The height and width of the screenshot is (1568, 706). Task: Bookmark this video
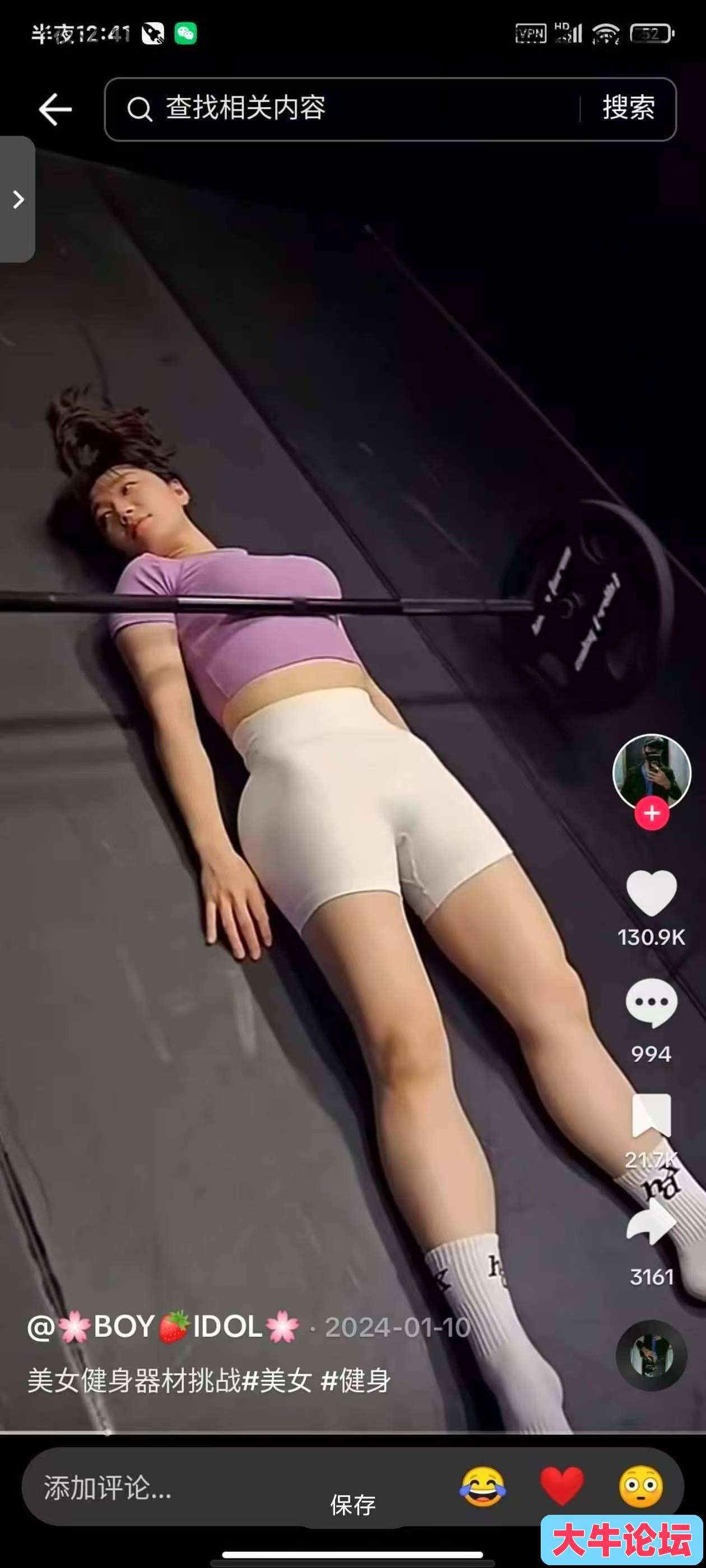pyautogui.click(x=651, y=1116)
